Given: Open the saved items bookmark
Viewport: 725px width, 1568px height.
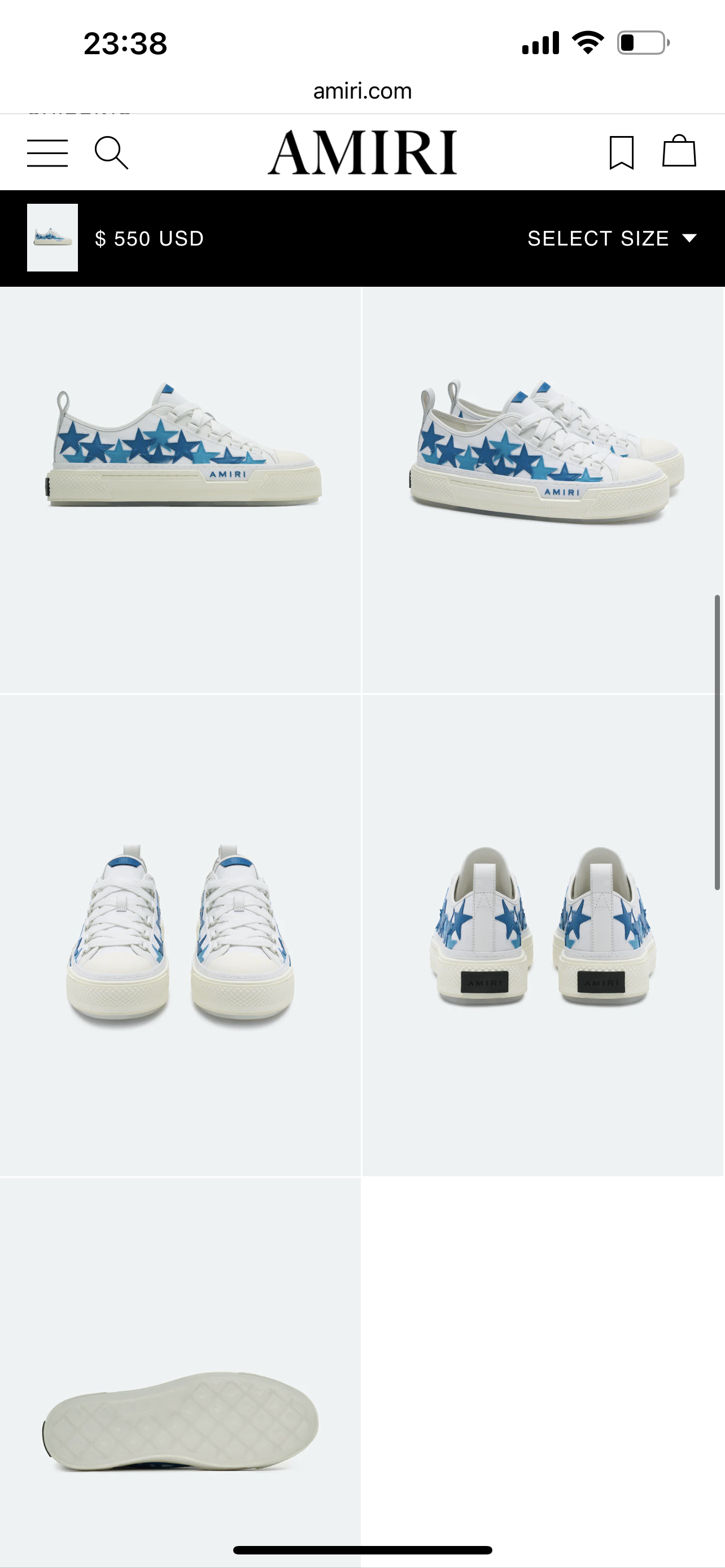Looking at the screenshot, I should coord(622,152).
